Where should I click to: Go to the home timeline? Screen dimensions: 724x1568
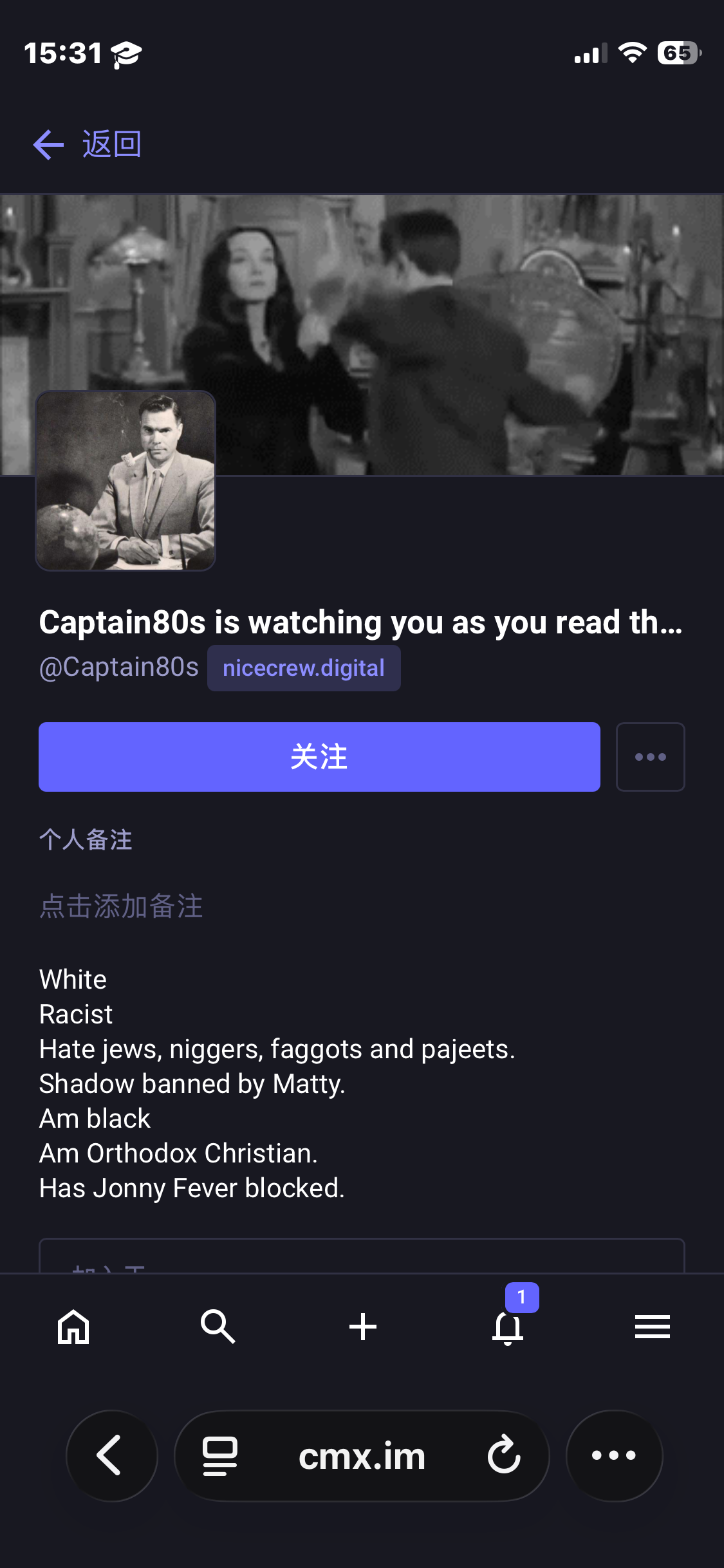point(73,1327)
